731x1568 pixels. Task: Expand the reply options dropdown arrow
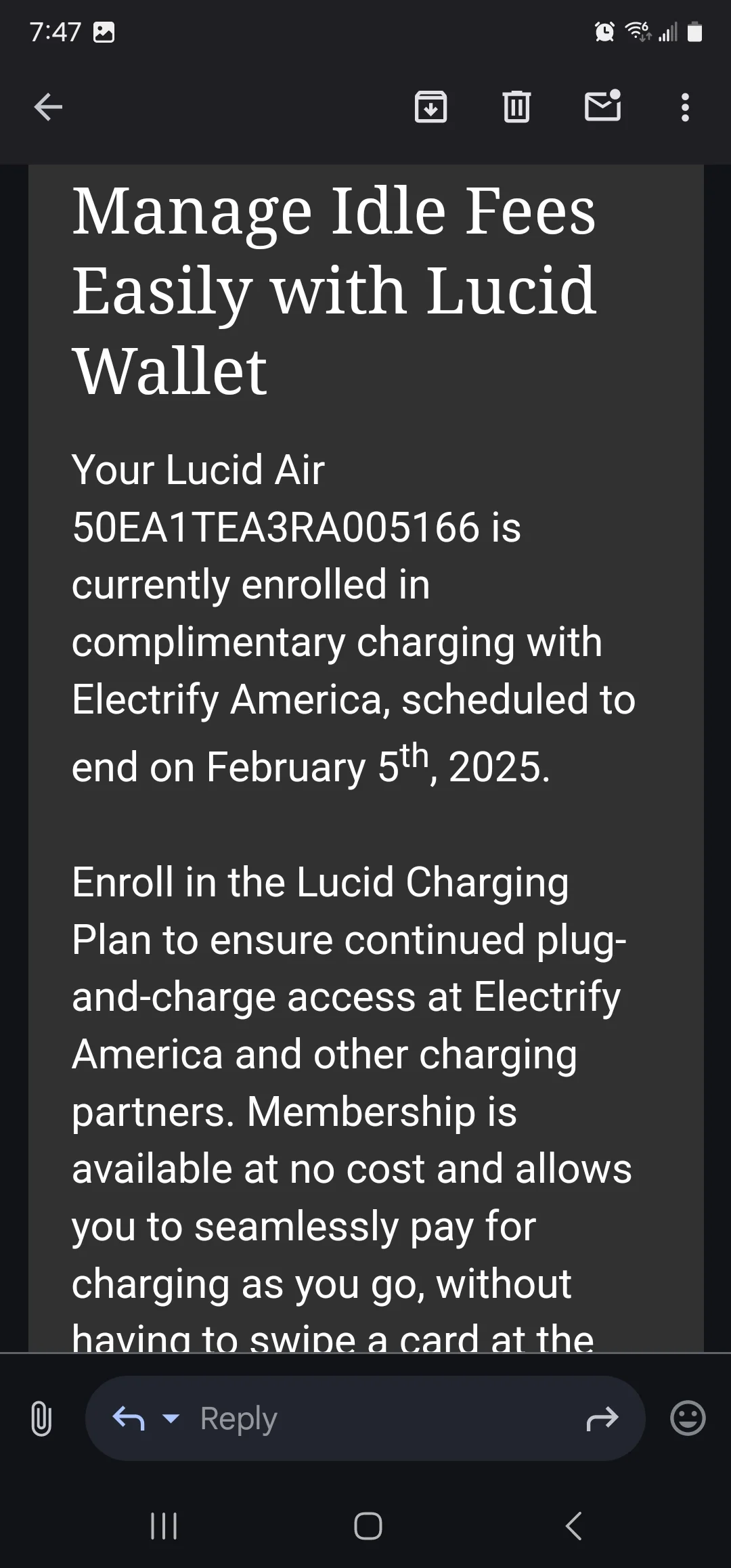coord(171,1418)
